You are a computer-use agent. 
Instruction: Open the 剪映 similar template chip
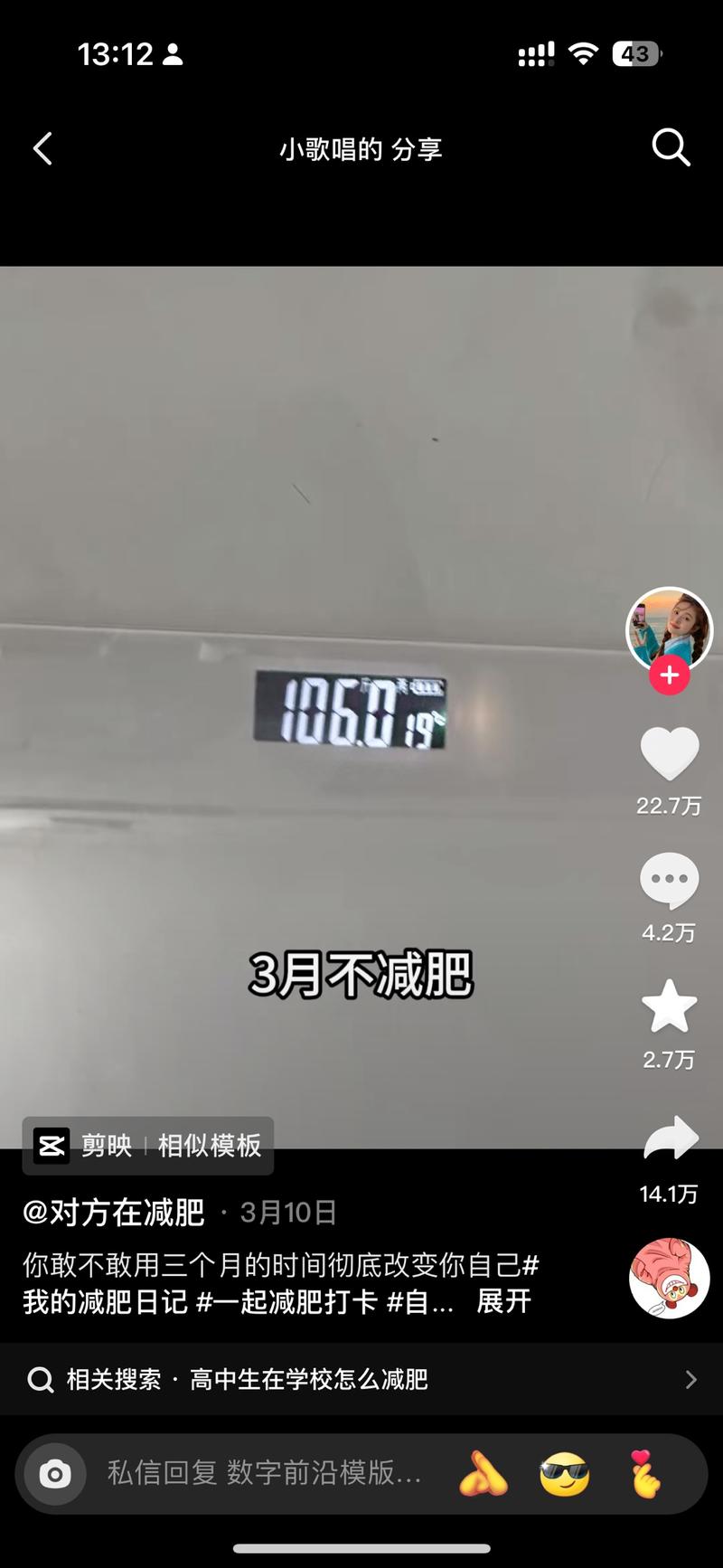148,1146
